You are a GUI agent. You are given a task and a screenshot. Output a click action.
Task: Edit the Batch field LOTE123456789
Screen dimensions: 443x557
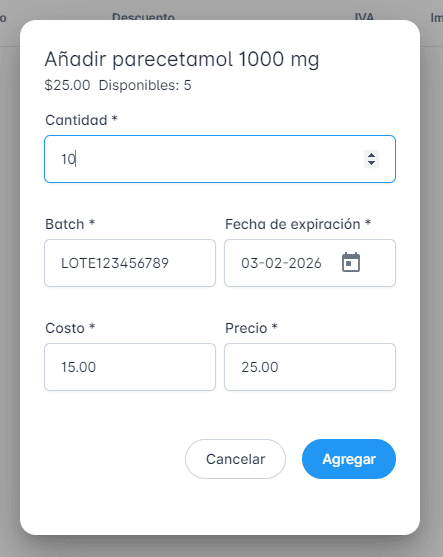click(x=130, y=263)
